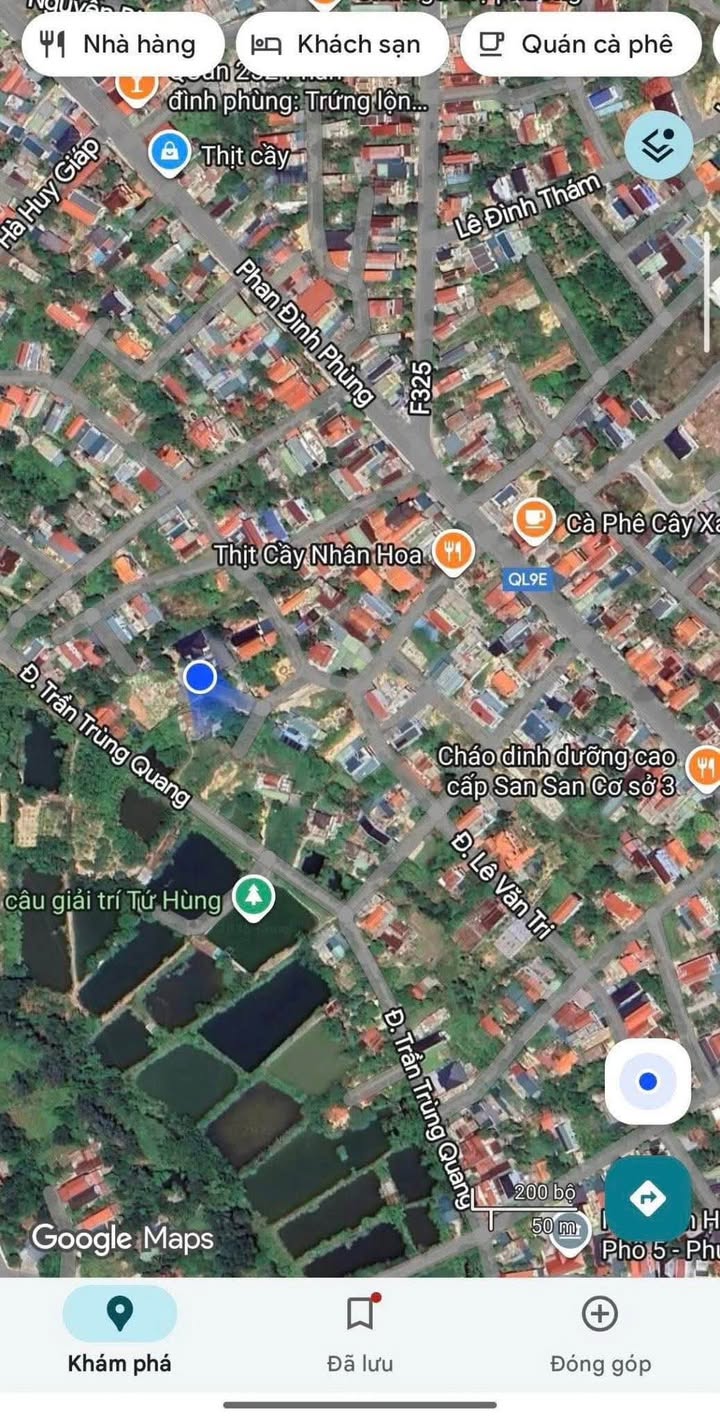Go to the Đóng góp tab
The image size is (720, 1421).
[x=600, y=1330]
